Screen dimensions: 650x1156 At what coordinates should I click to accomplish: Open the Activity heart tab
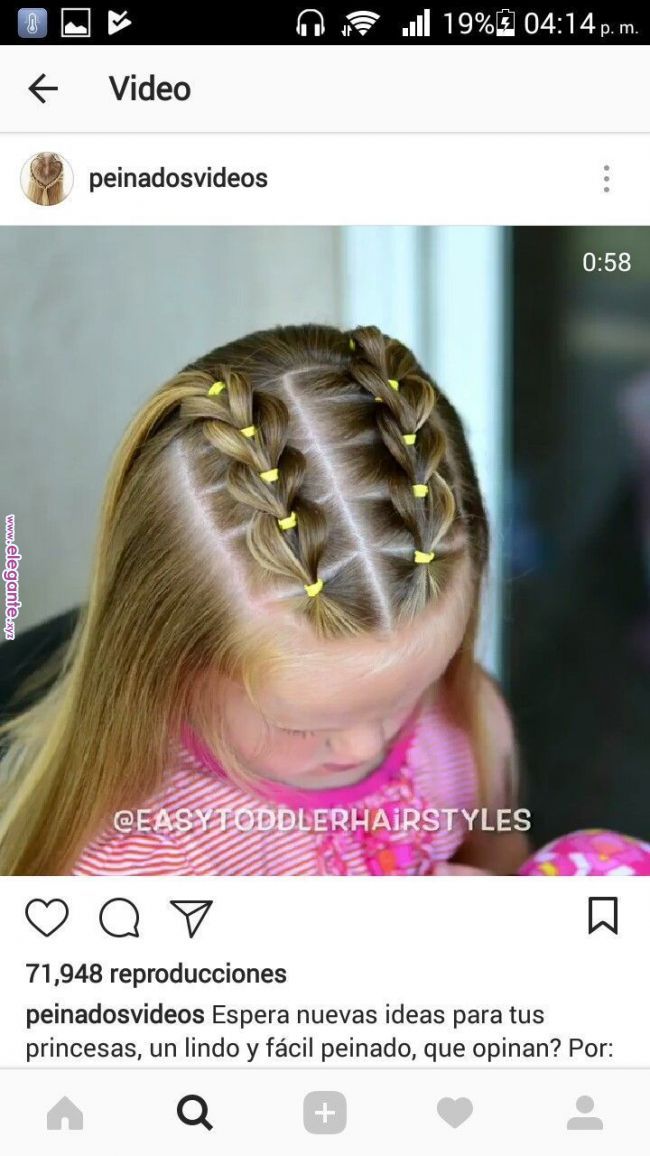(455, 1112)
